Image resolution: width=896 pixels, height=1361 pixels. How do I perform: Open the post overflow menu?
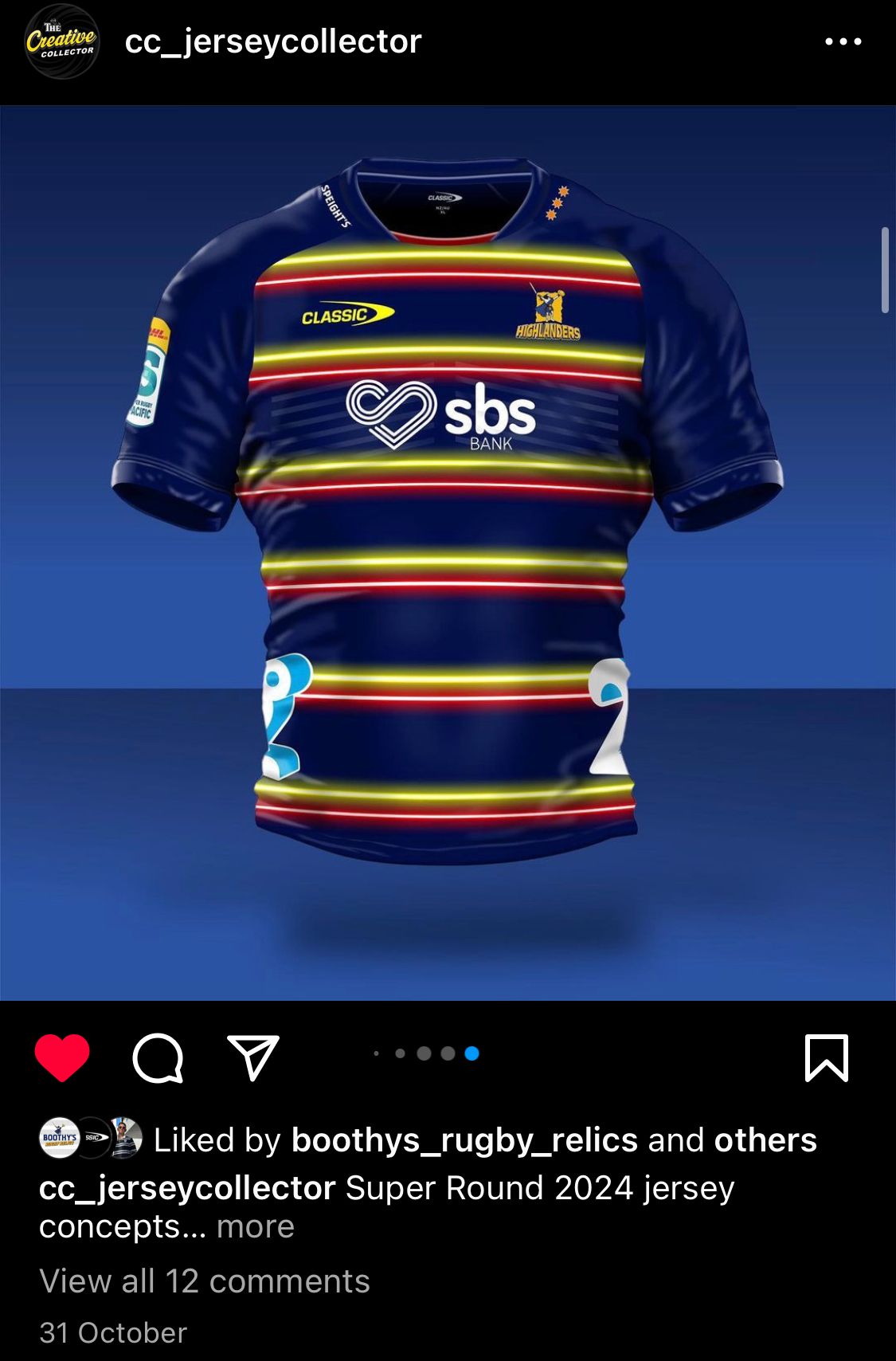843,41
